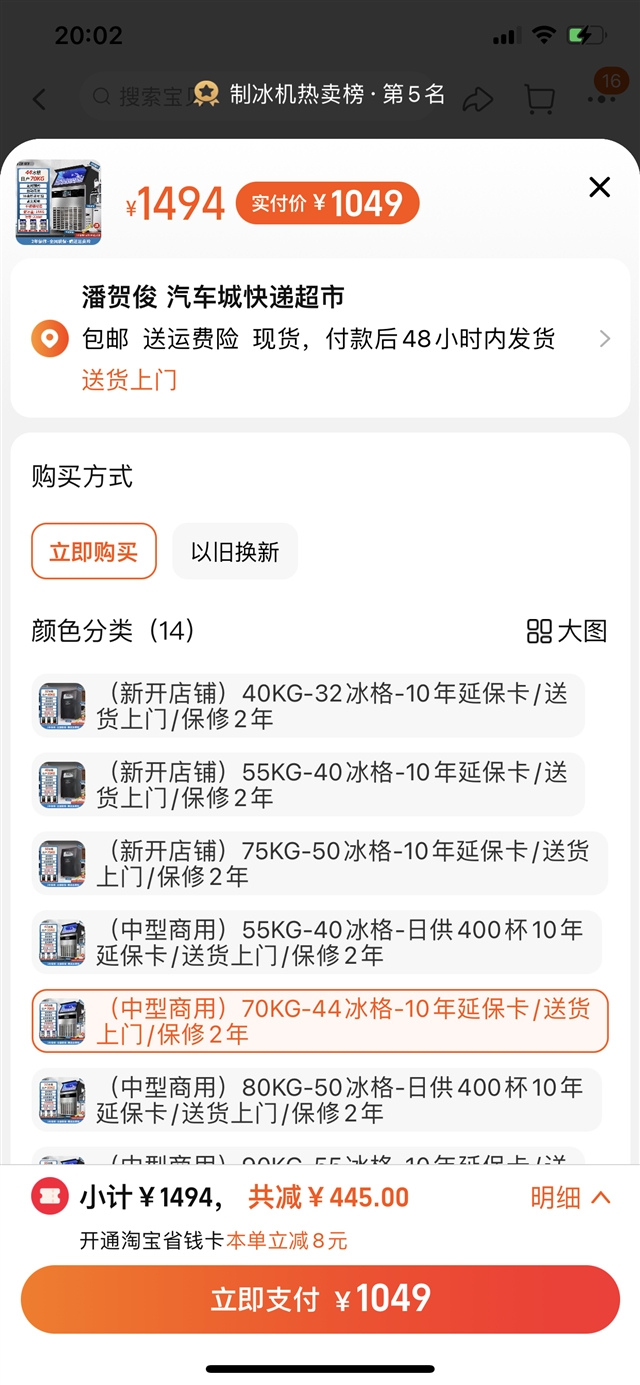Select (新开店铺) 40KG-32冰格 option
Image resolution: width=640 pixels, height=1385 pixels.
click(x=308, y=706)
